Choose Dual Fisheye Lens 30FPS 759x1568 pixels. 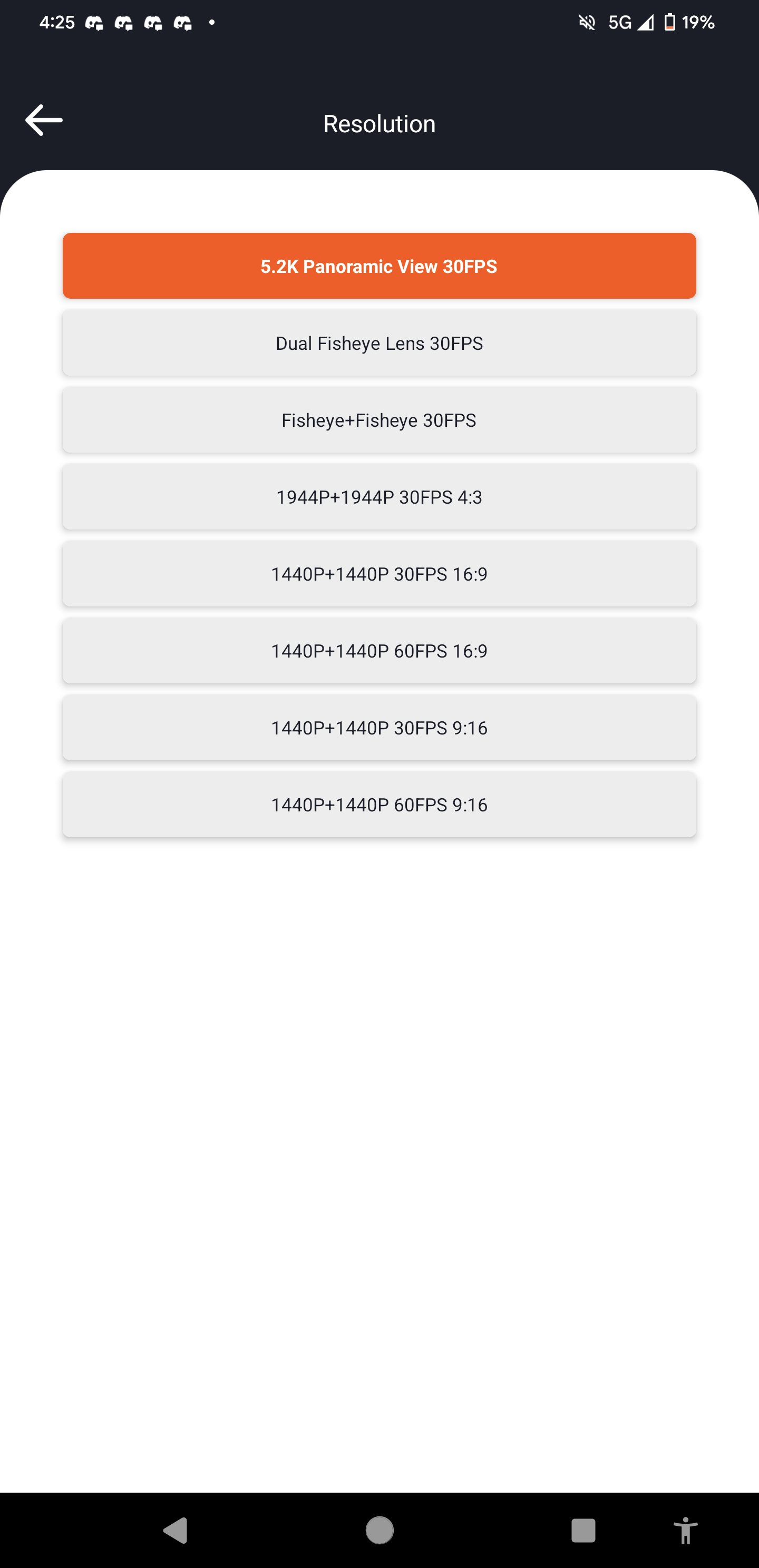379,344
